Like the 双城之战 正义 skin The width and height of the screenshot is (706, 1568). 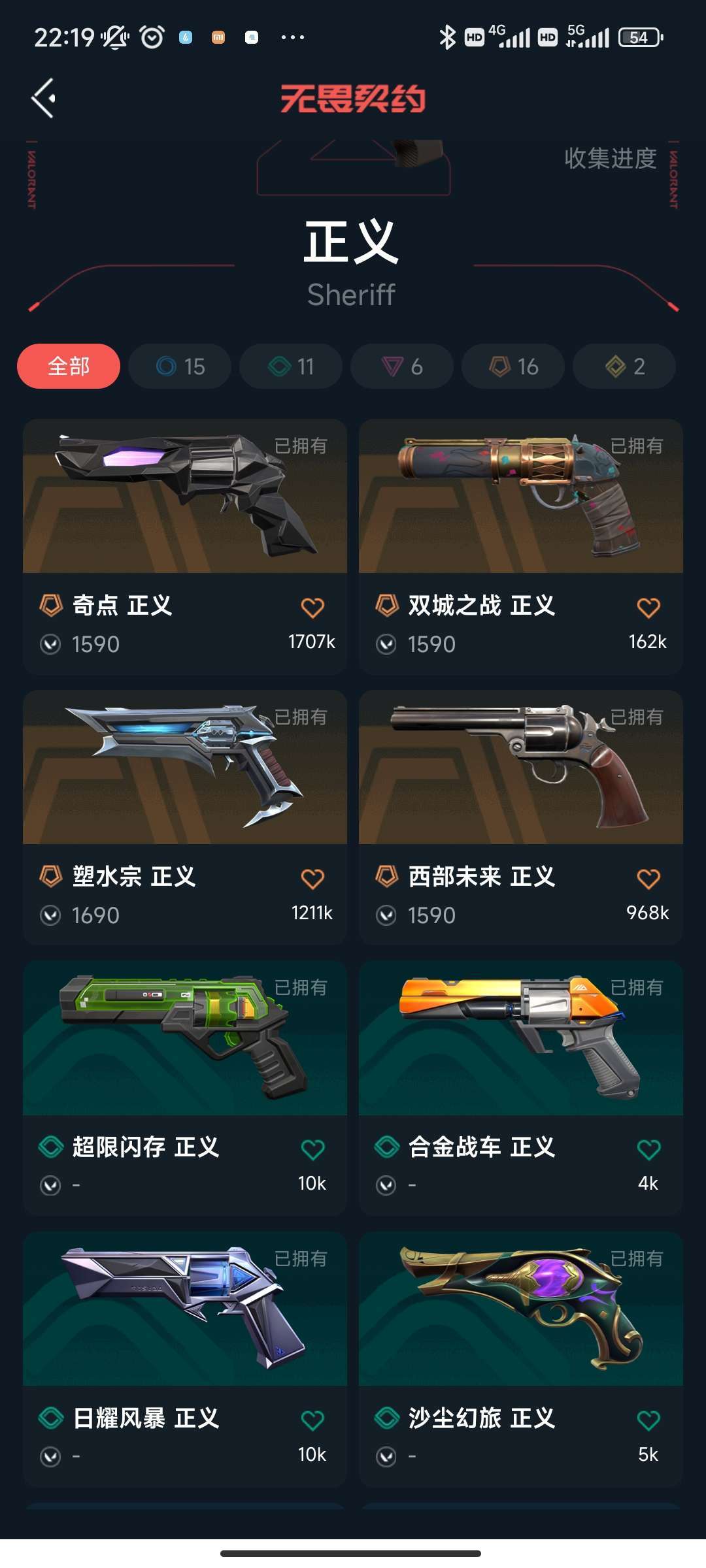[x=648, y=608]
